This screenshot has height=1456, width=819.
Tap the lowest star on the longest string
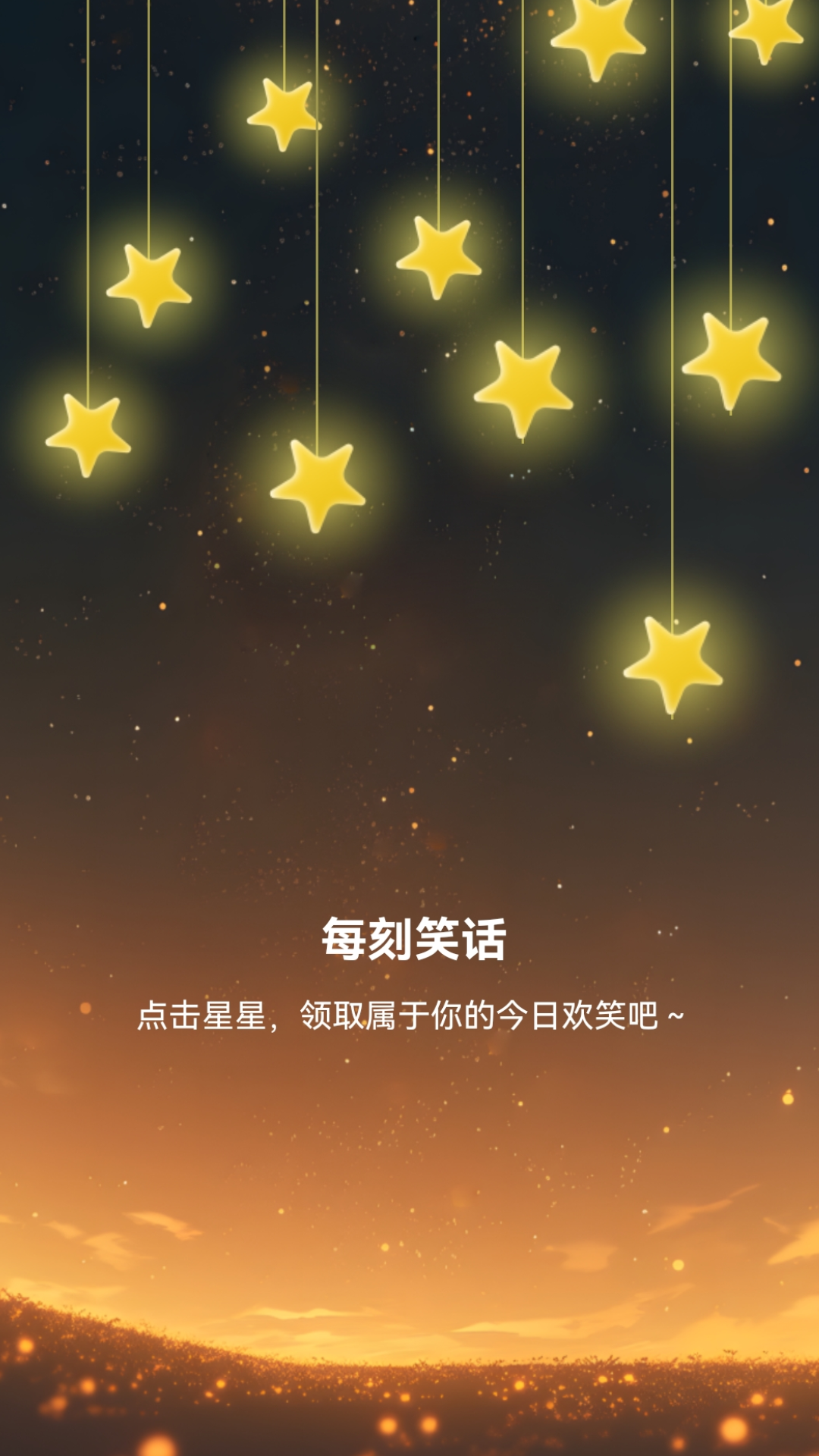[x=673, y=664]
